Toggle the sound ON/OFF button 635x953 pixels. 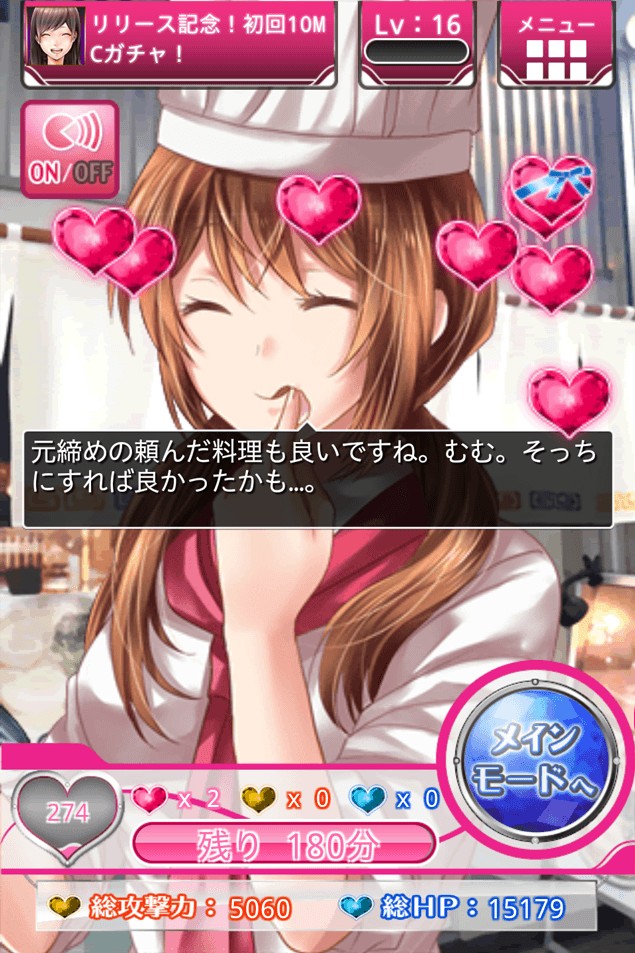70,150
